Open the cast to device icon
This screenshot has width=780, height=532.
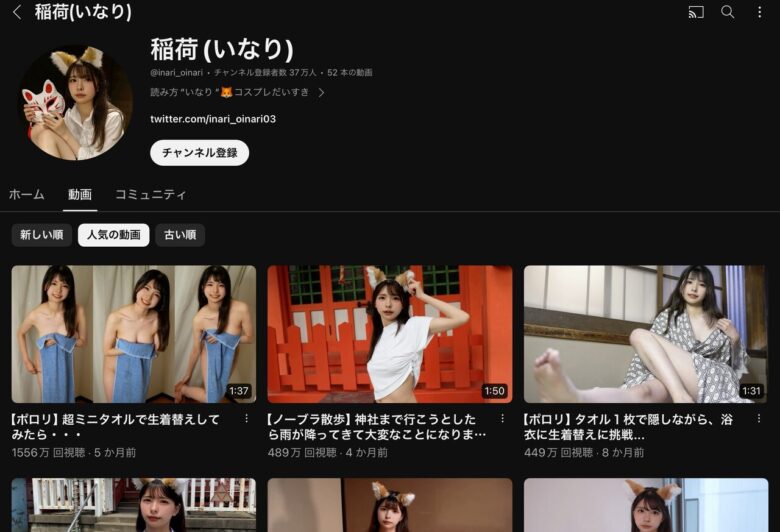click(x=696, y=12)
